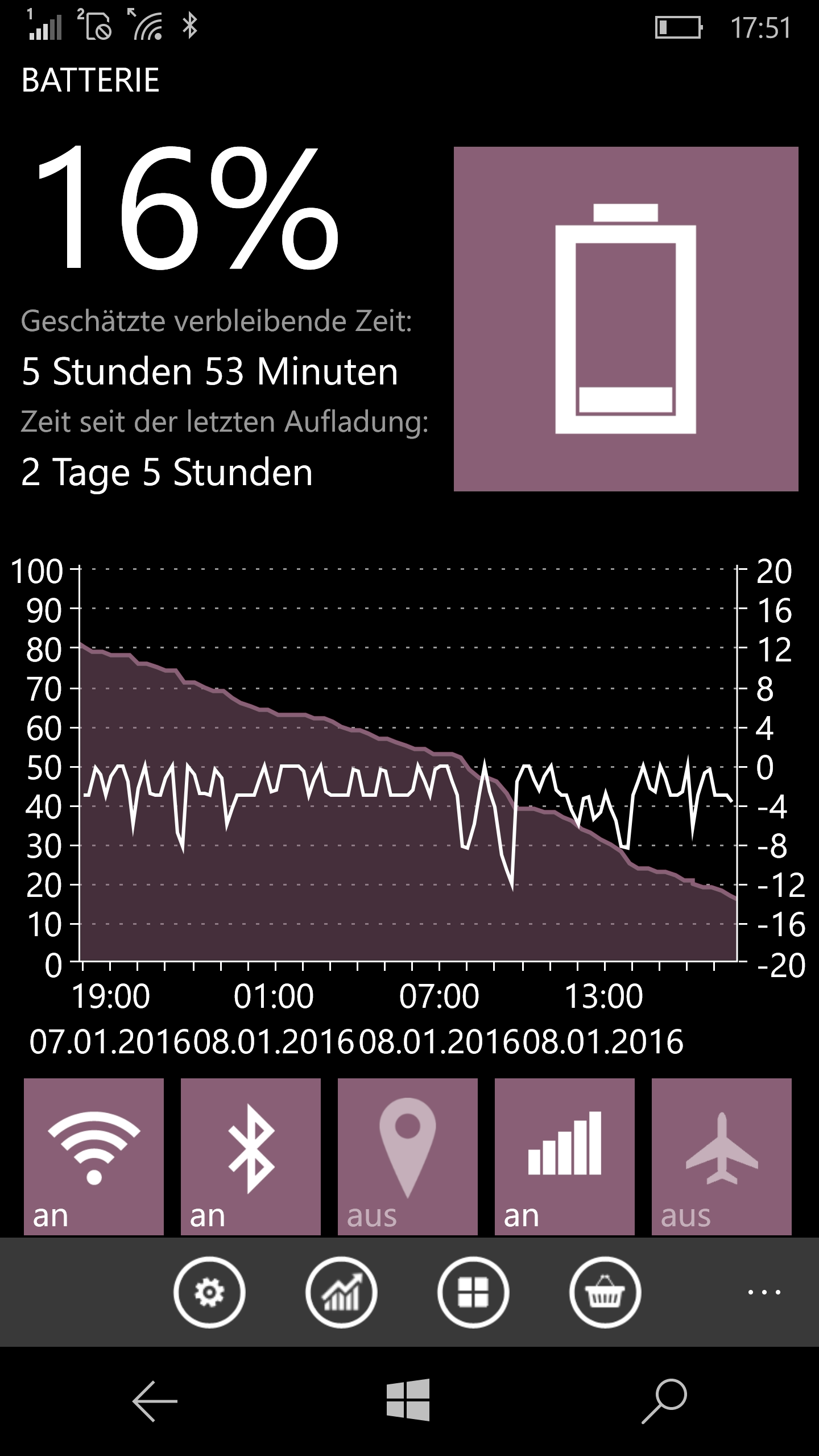Open the tile grid icon
Screen dimensions: 819x1456
pyautogui.click(x=473, y=1293)
